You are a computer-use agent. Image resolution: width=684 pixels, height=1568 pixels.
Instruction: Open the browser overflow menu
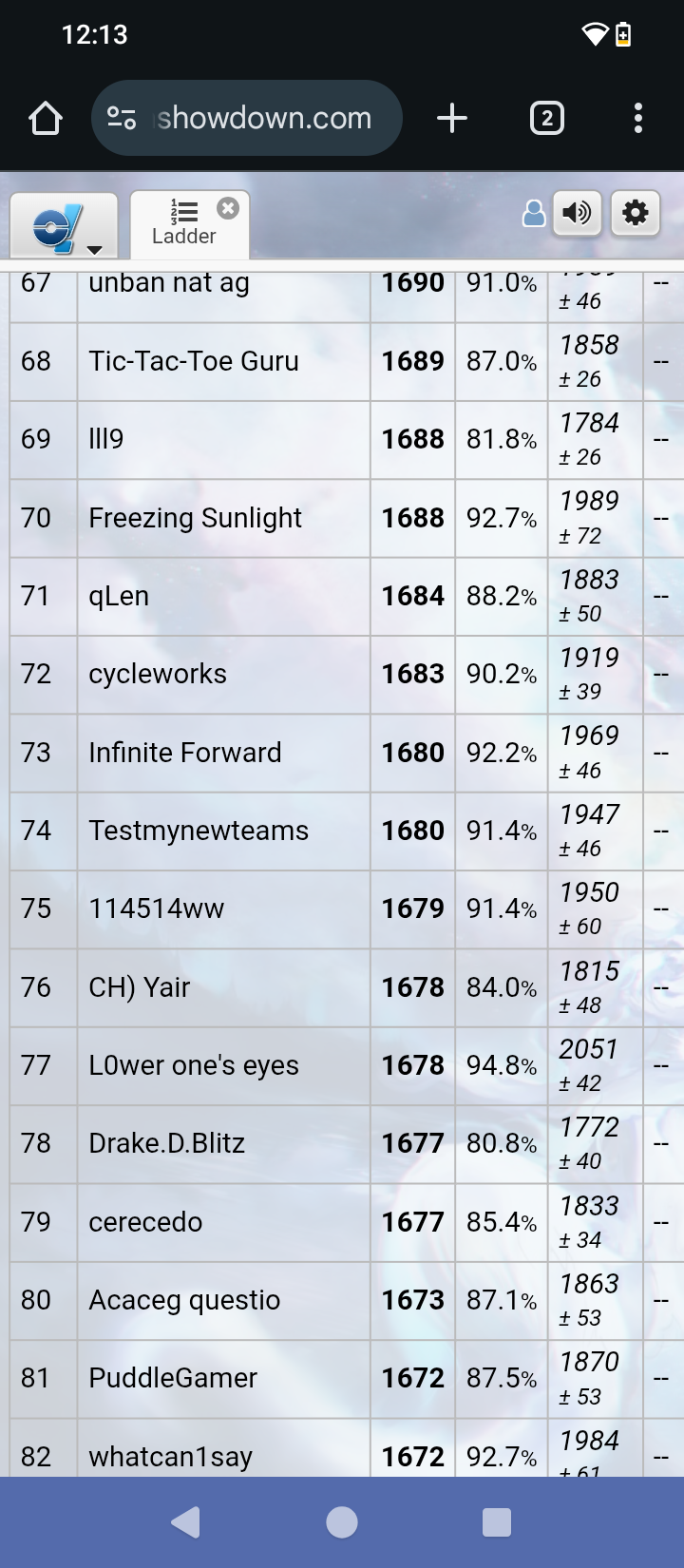click(x=637, y=119)
